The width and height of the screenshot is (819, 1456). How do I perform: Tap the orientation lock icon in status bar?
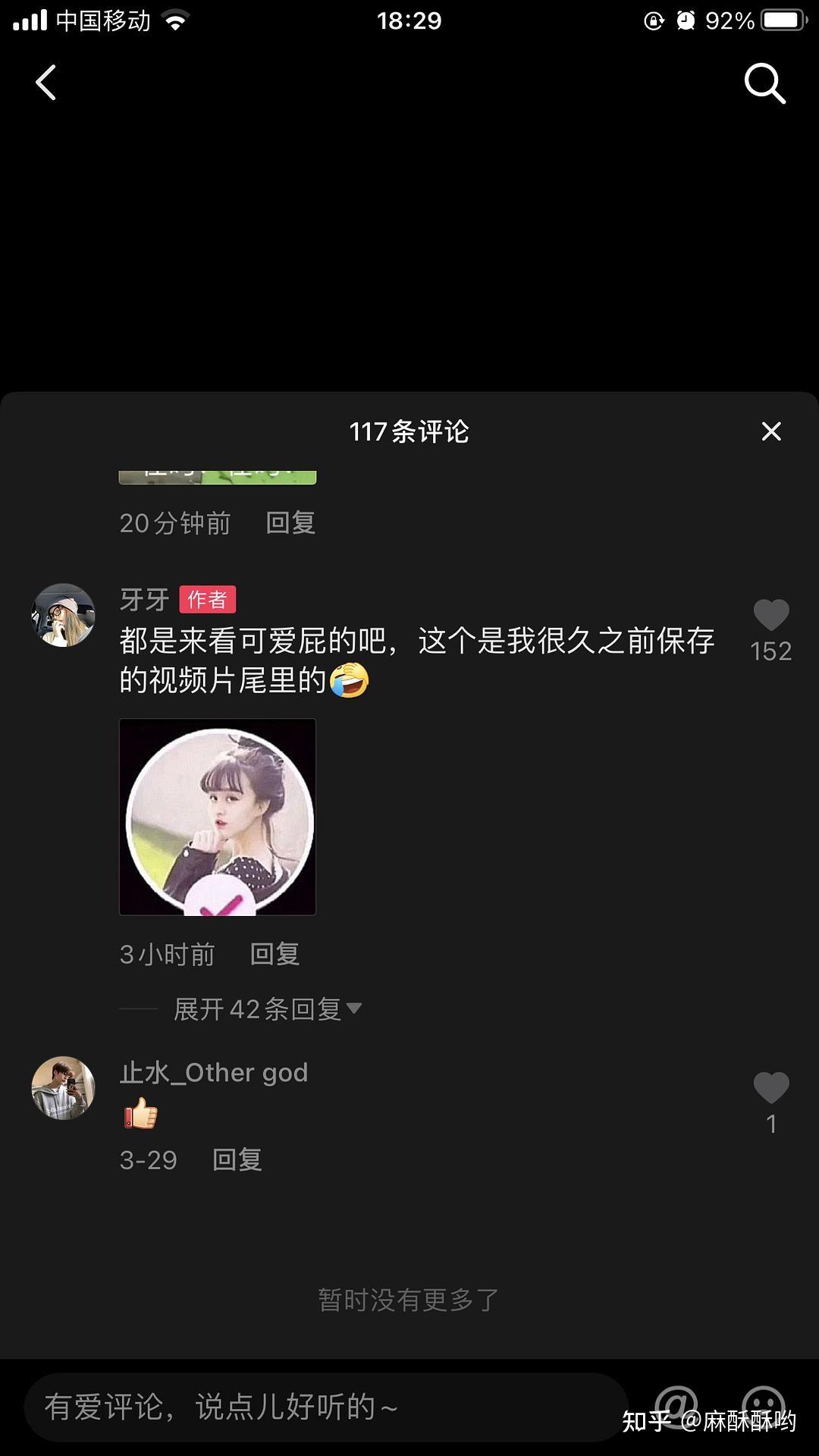pos(654,20)
